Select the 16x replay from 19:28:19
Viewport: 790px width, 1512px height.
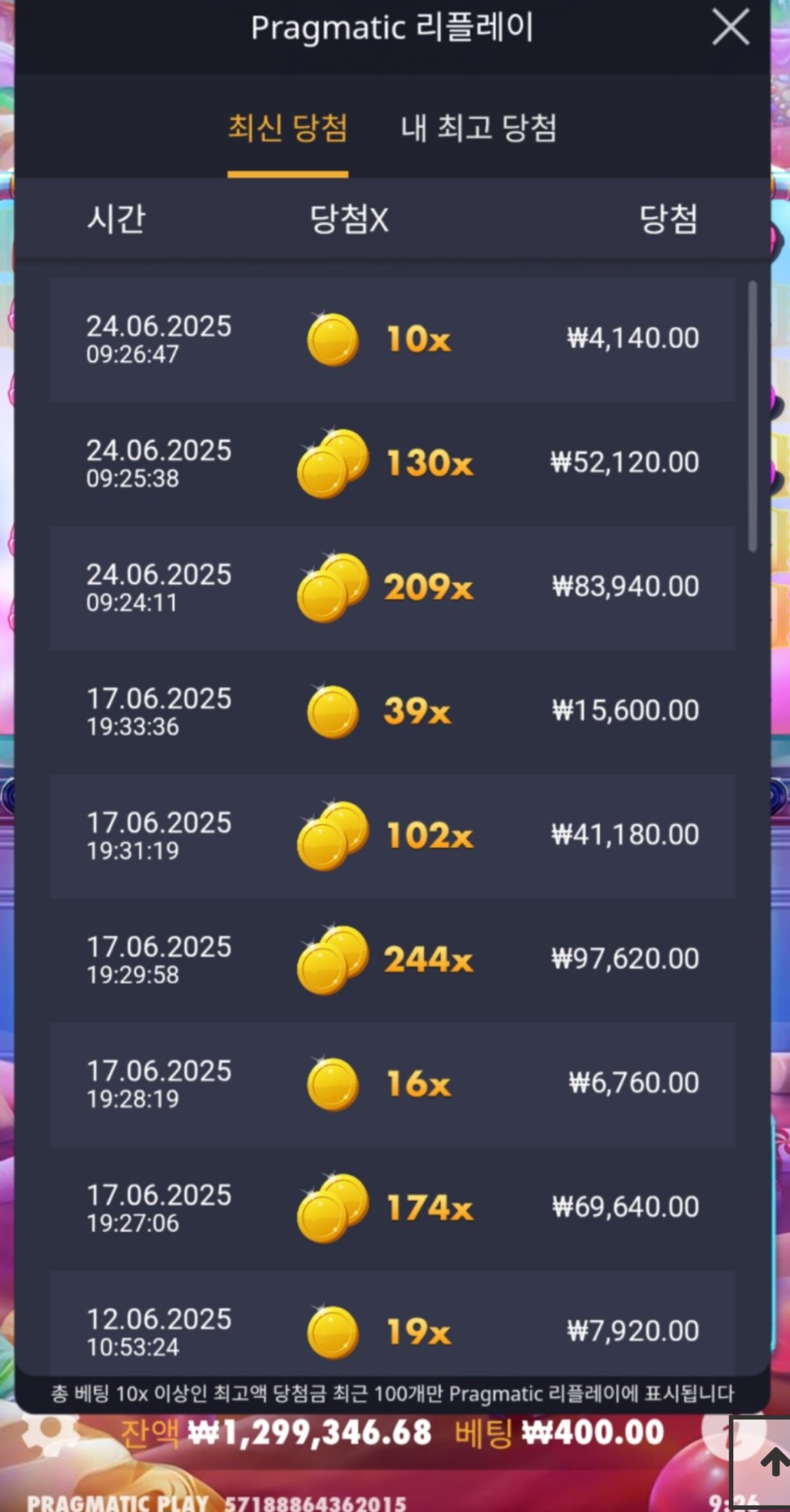(x=392, y=1084)
